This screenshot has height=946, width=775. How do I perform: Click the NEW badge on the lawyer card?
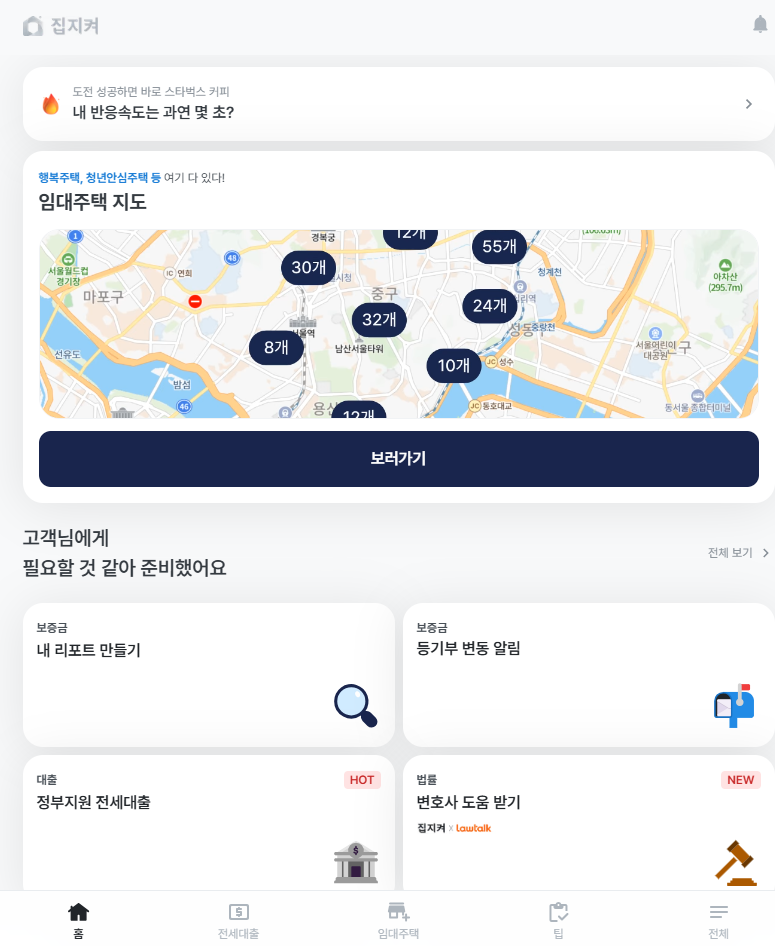[x=740, y=779]
